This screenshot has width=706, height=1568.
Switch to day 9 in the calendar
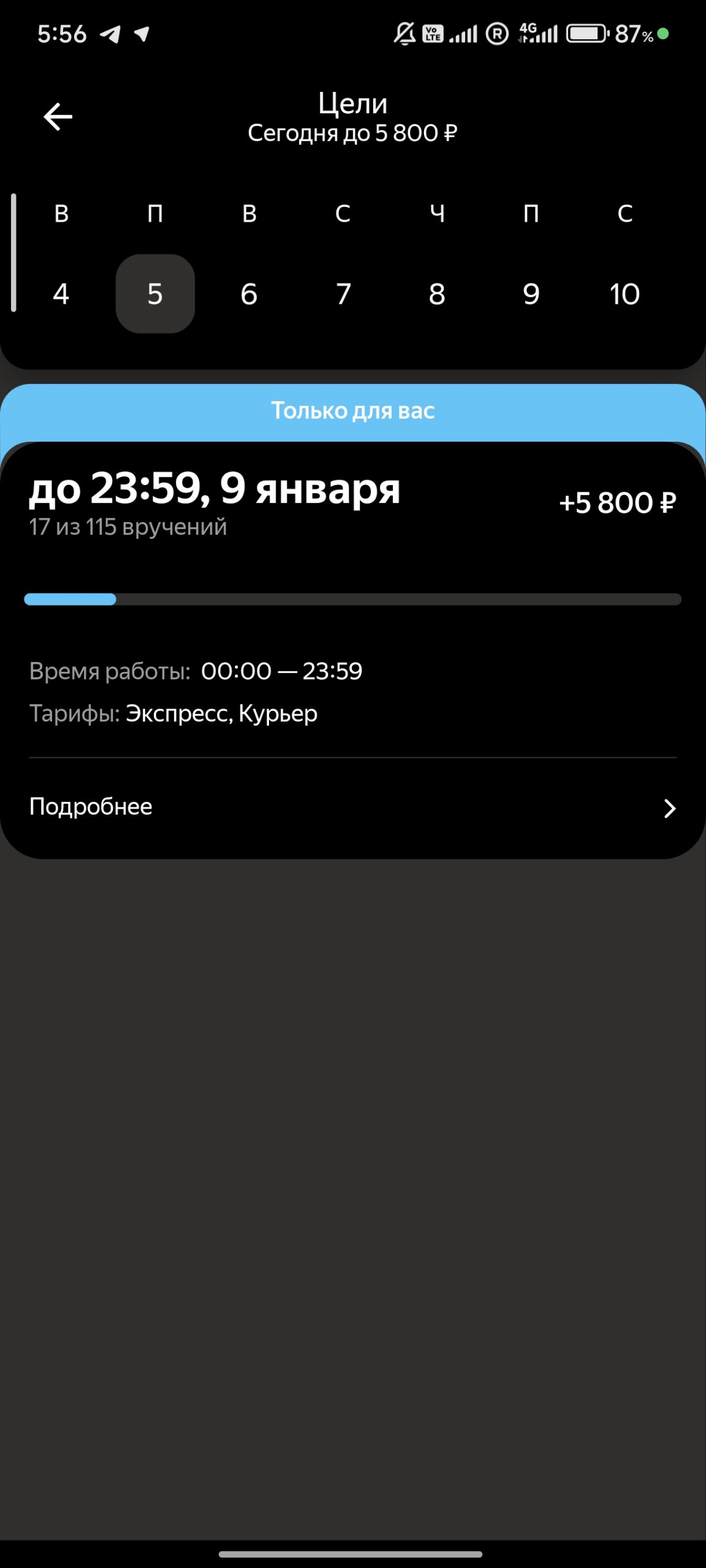[x=531, y=294]
